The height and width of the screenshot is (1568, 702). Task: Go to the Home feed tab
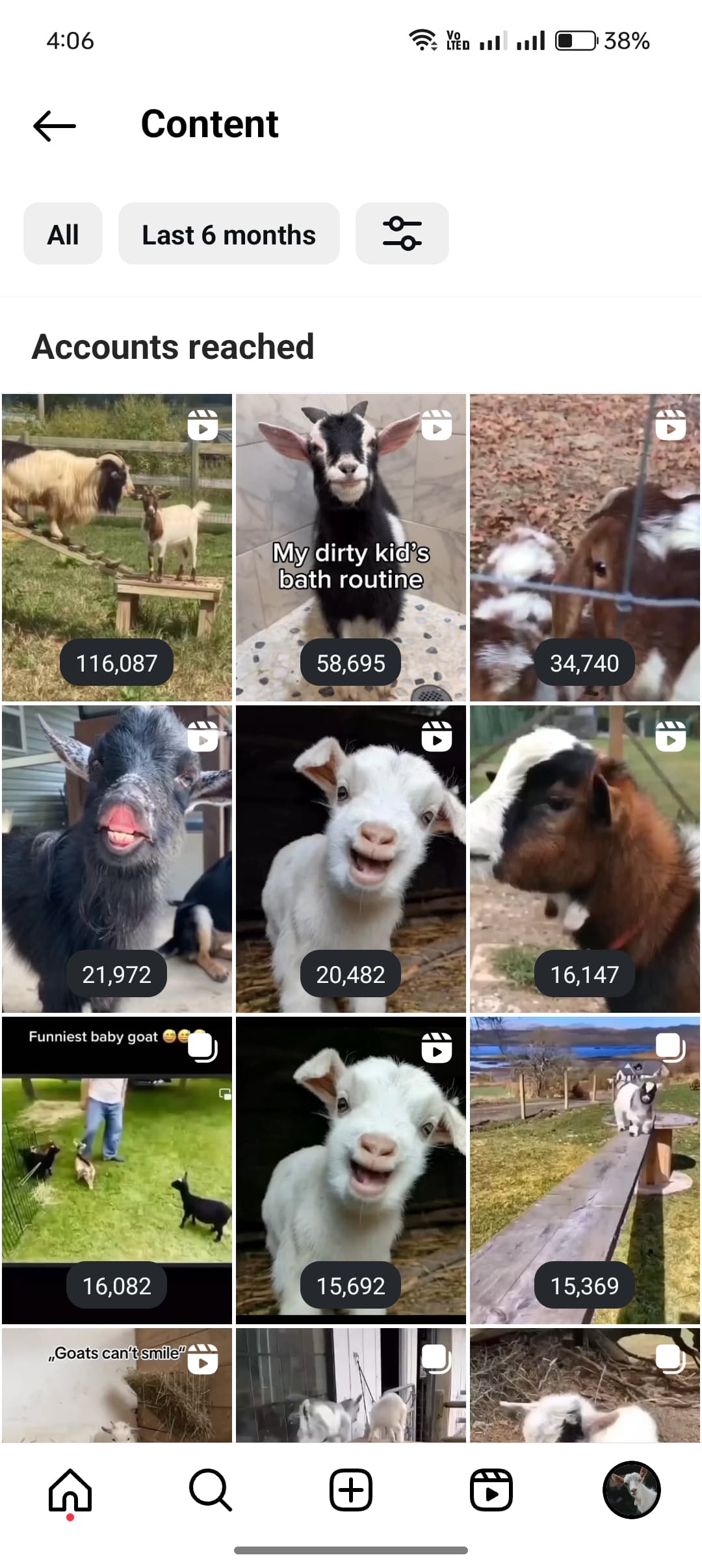[70, 1490]
